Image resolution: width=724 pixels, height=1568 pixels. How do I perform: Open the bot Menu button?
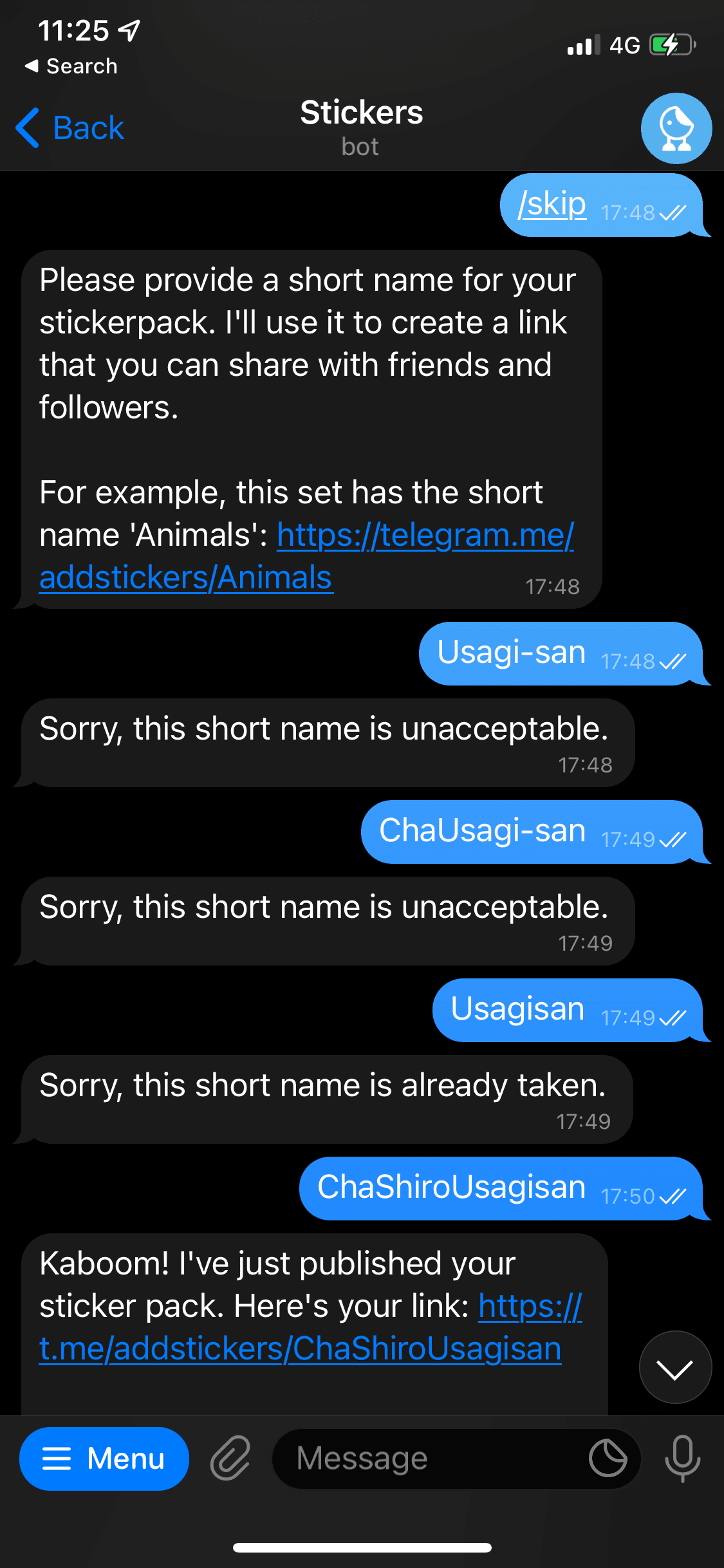[104, 1459]
